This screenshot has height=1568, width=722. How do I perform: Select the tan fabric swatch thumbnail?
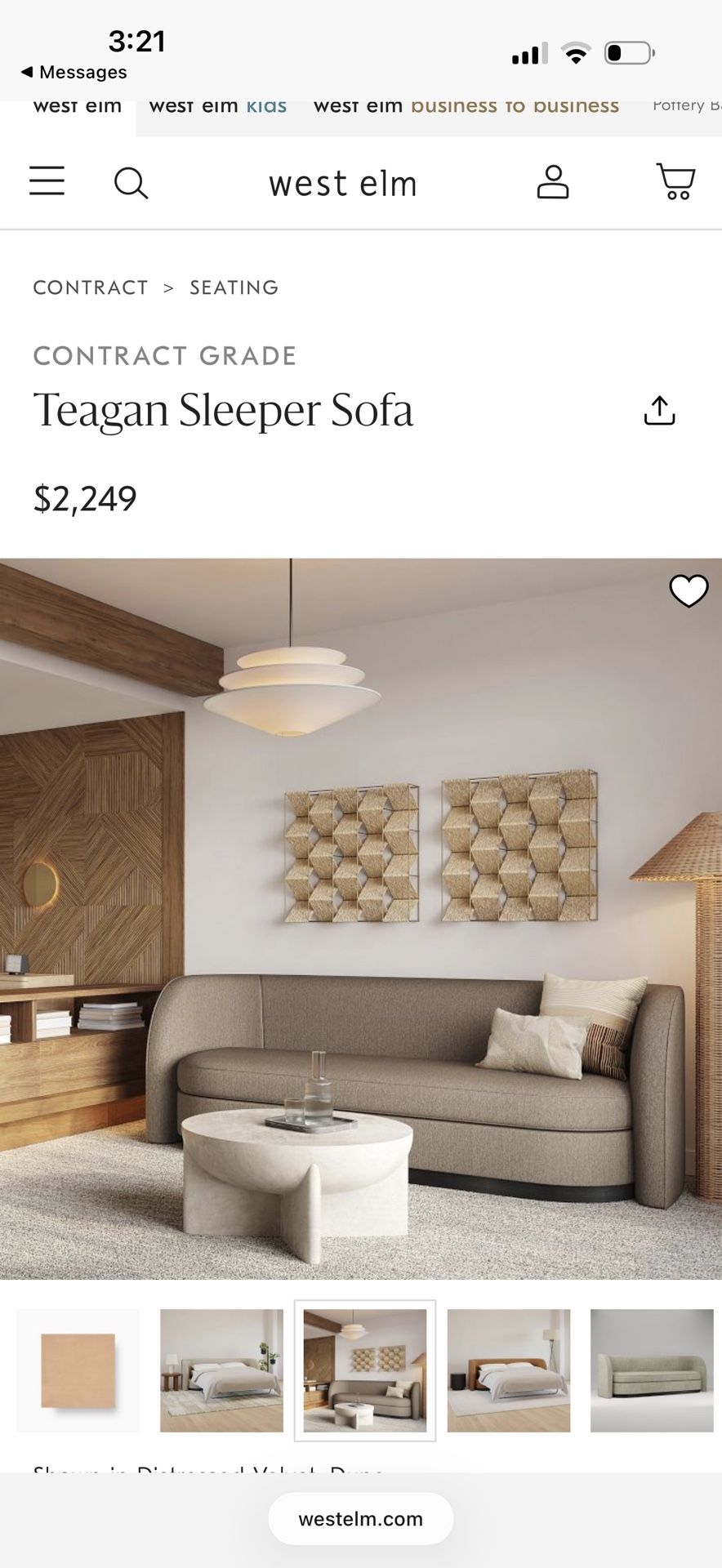click(x=78, y=1370)
